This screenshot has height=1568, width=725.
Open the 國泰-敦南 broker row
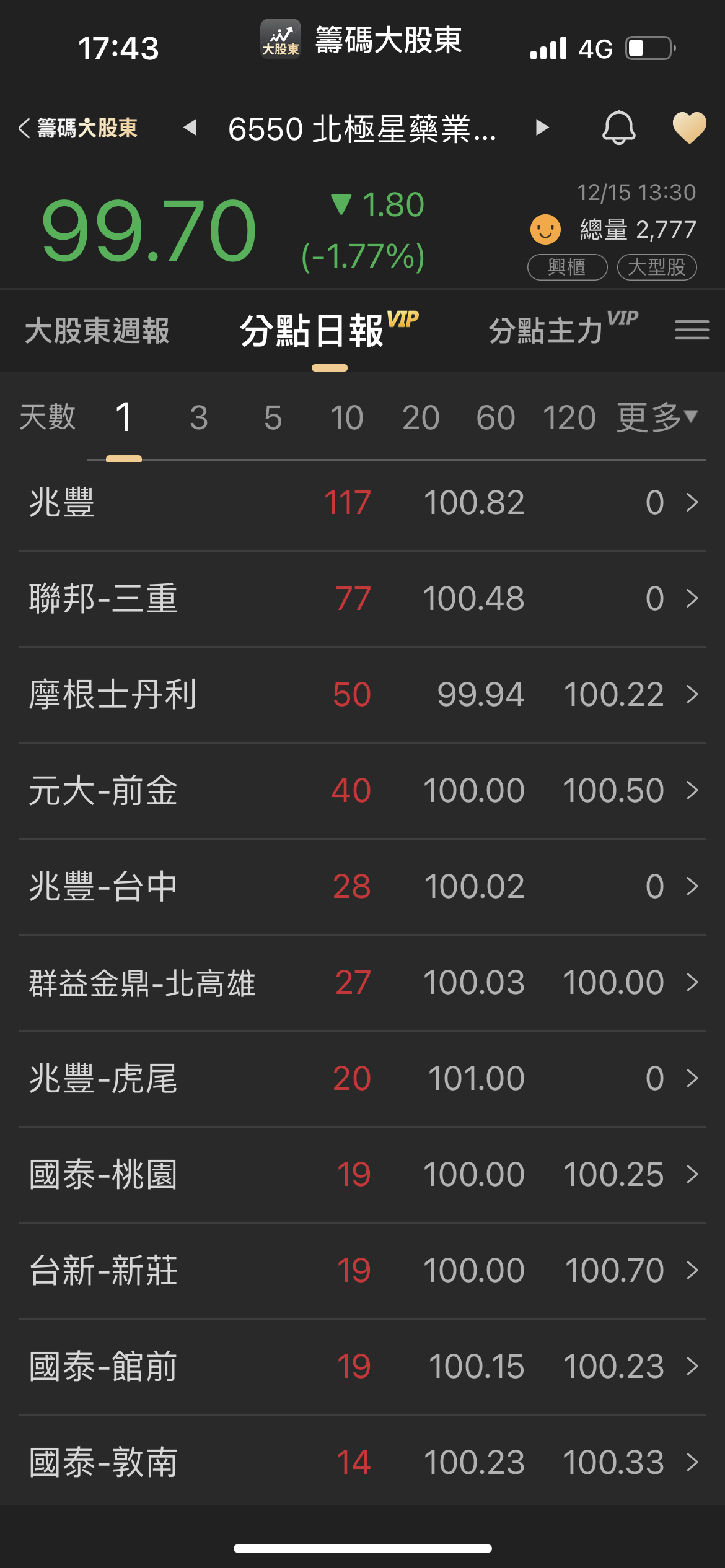[362, 1463]
